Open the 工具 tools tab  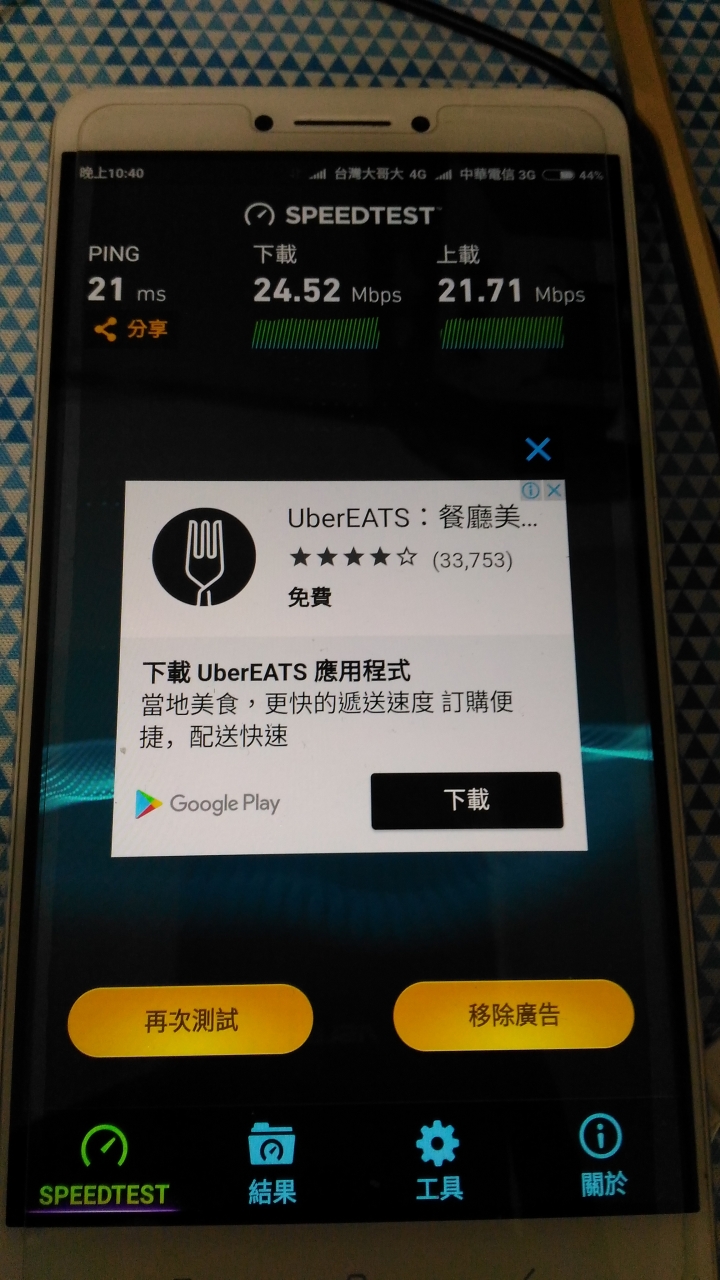pyautogui.click(x=438, y=1162)
